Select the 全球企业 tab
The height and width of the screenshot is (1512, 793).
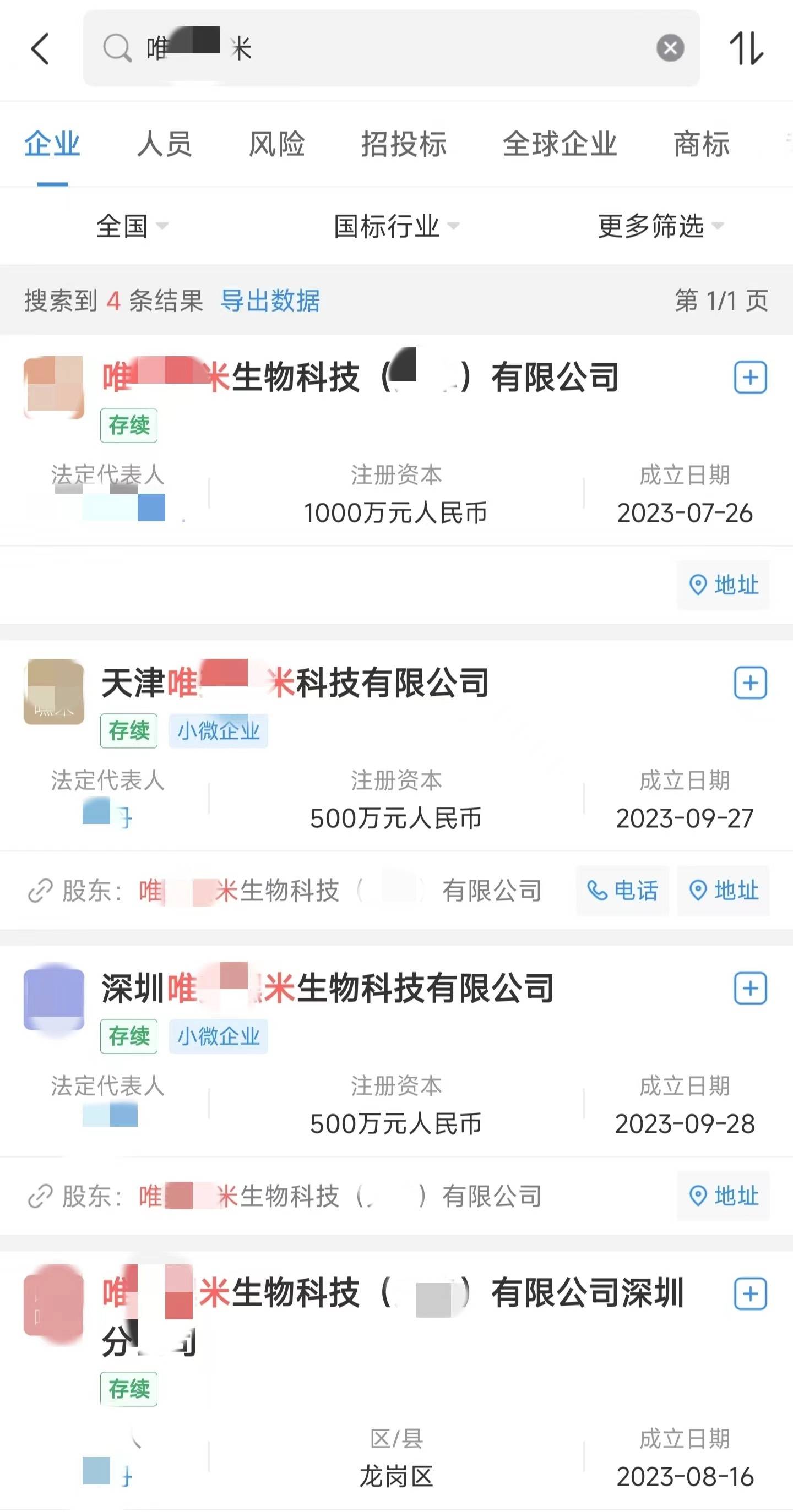tap(560, 144)
